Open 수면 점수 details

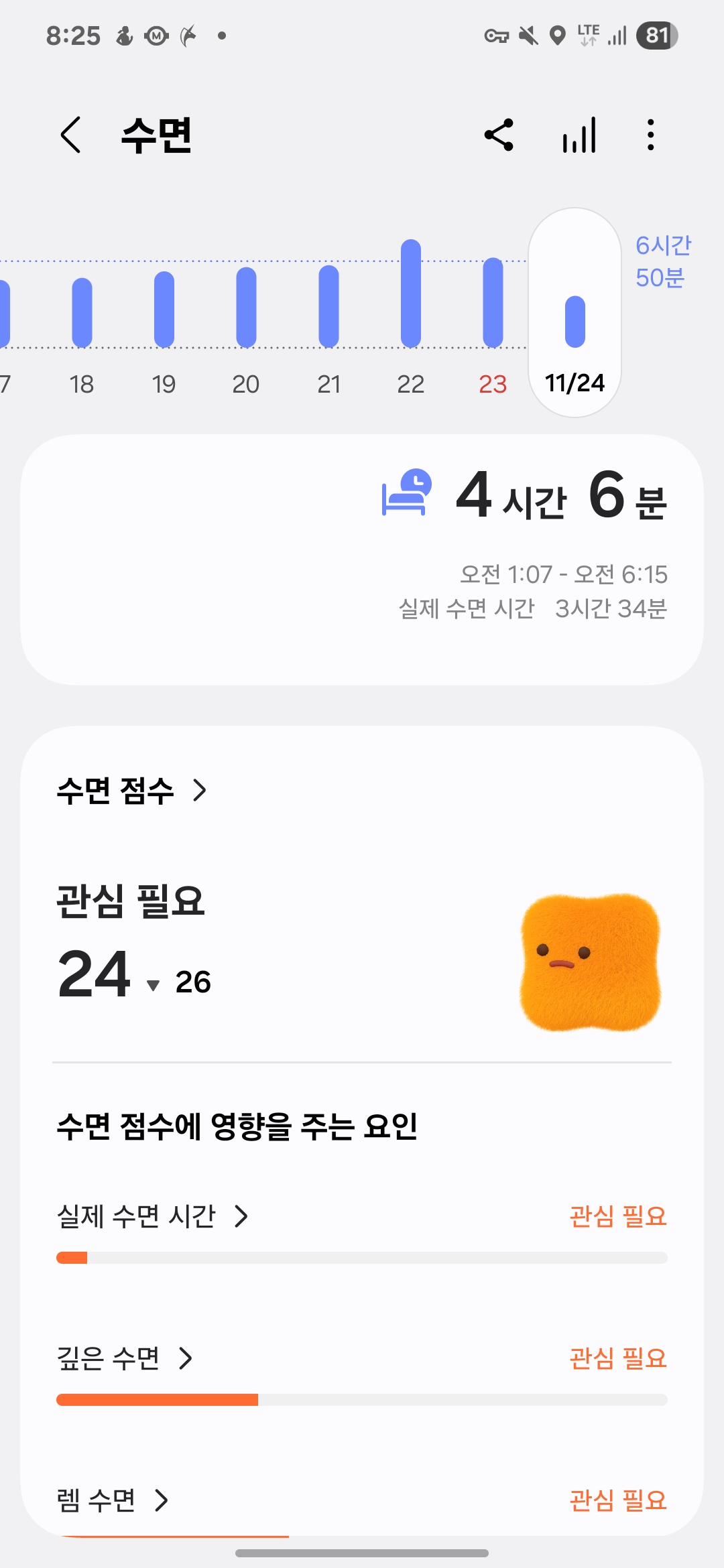point(131,791)
